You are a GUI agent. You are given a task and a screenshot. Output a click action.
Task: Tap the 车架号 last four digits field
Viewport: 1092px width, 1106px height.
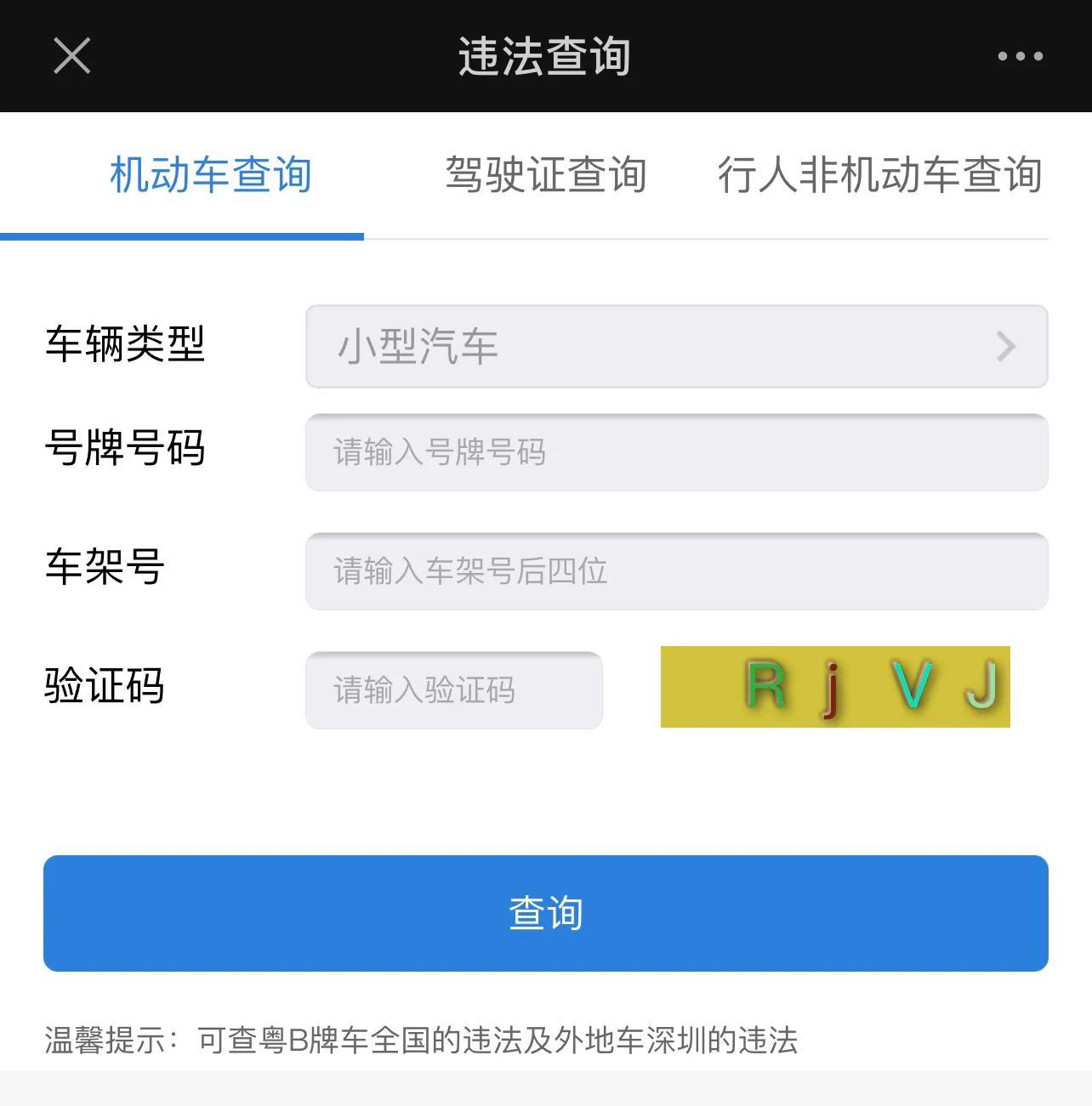(x=676, y=571)
